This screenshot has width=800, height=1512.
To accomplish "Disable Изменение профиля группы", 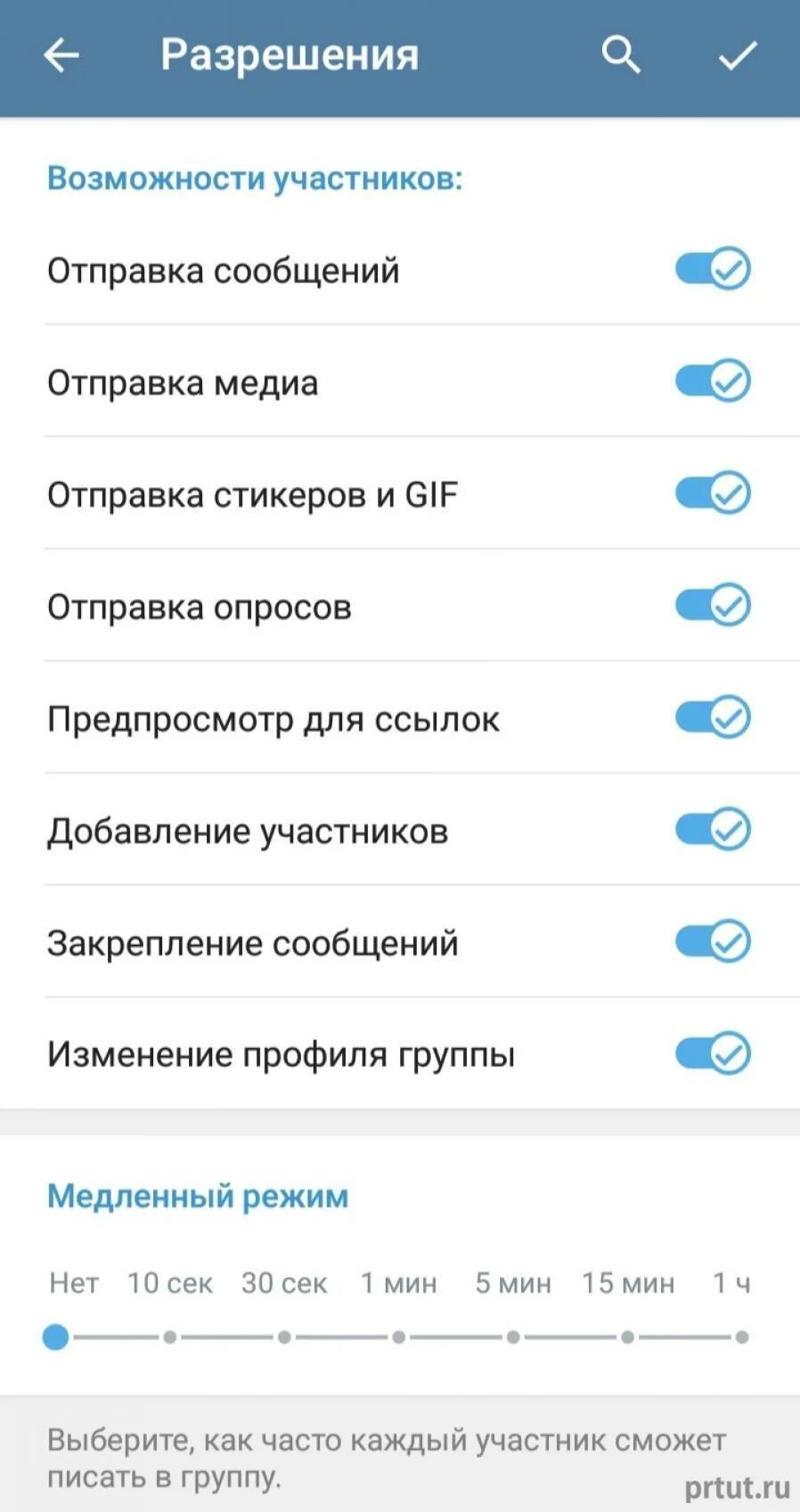I will [x=712, y=1054].
